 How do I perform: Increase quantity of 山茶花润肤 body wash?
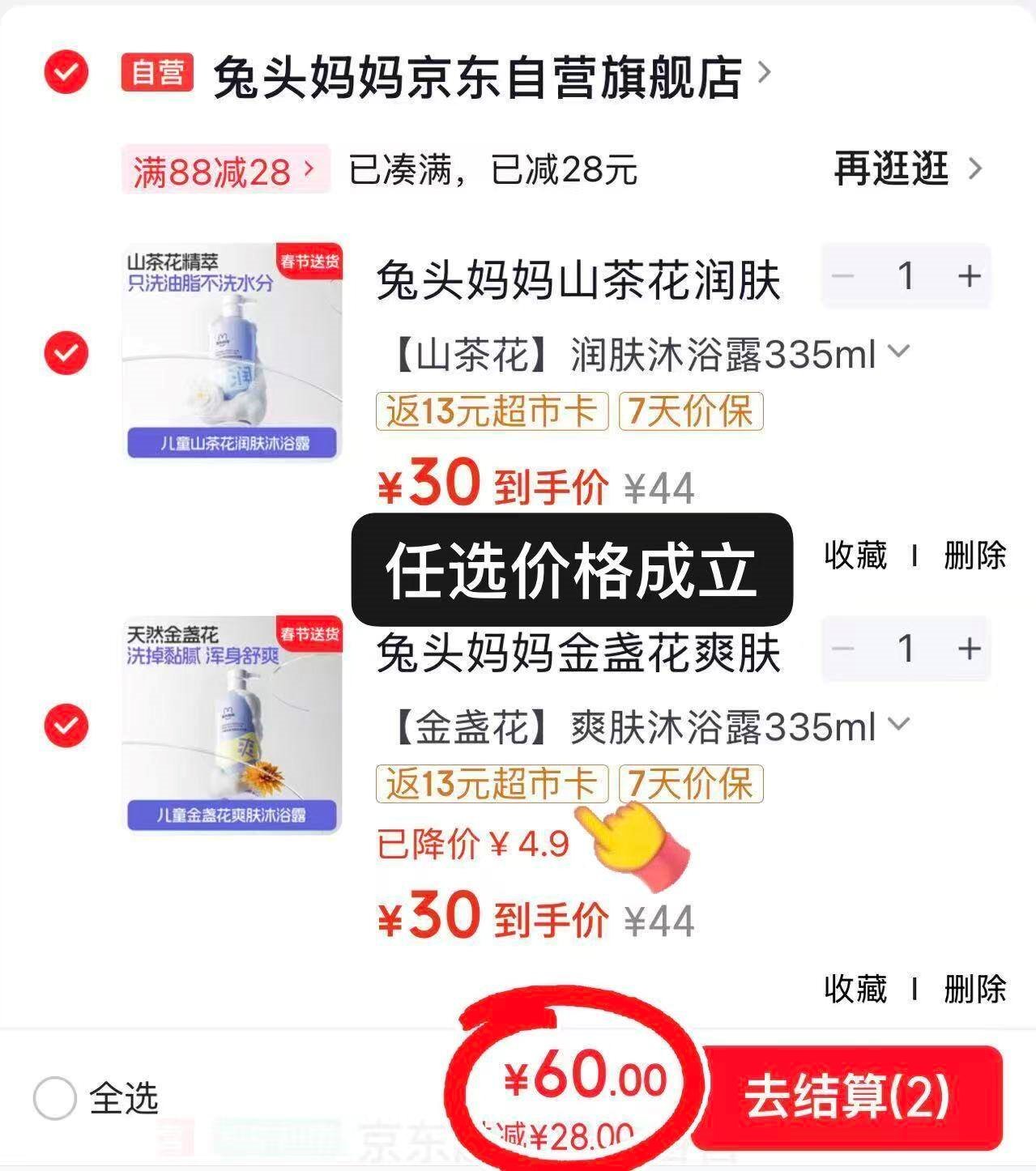tap(969, 276)
